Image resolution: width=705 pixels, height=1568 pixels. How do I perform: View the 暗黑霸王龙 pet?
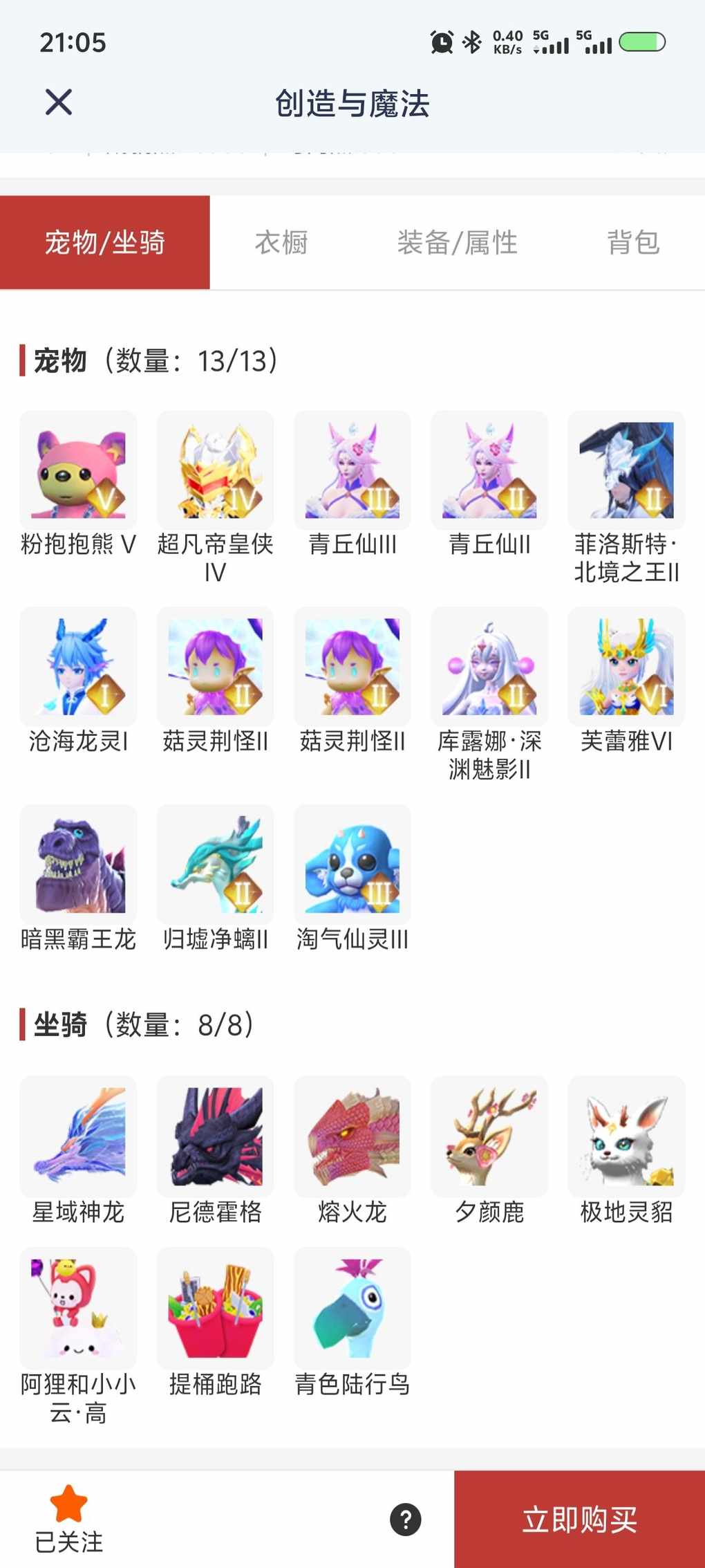click(x=78, y=864)
